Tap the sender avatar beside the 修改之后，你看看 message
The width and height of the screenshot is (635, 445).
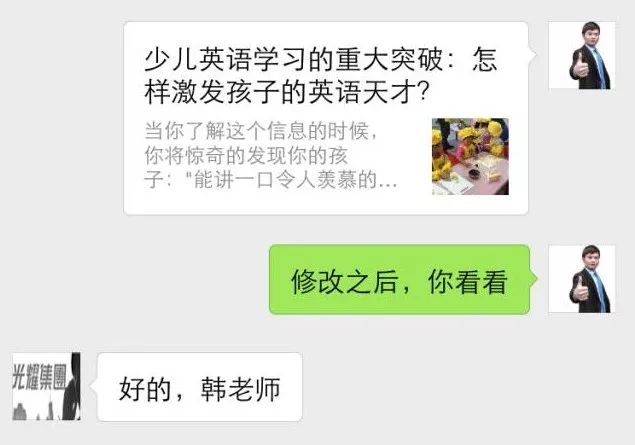tap(582, 279)
